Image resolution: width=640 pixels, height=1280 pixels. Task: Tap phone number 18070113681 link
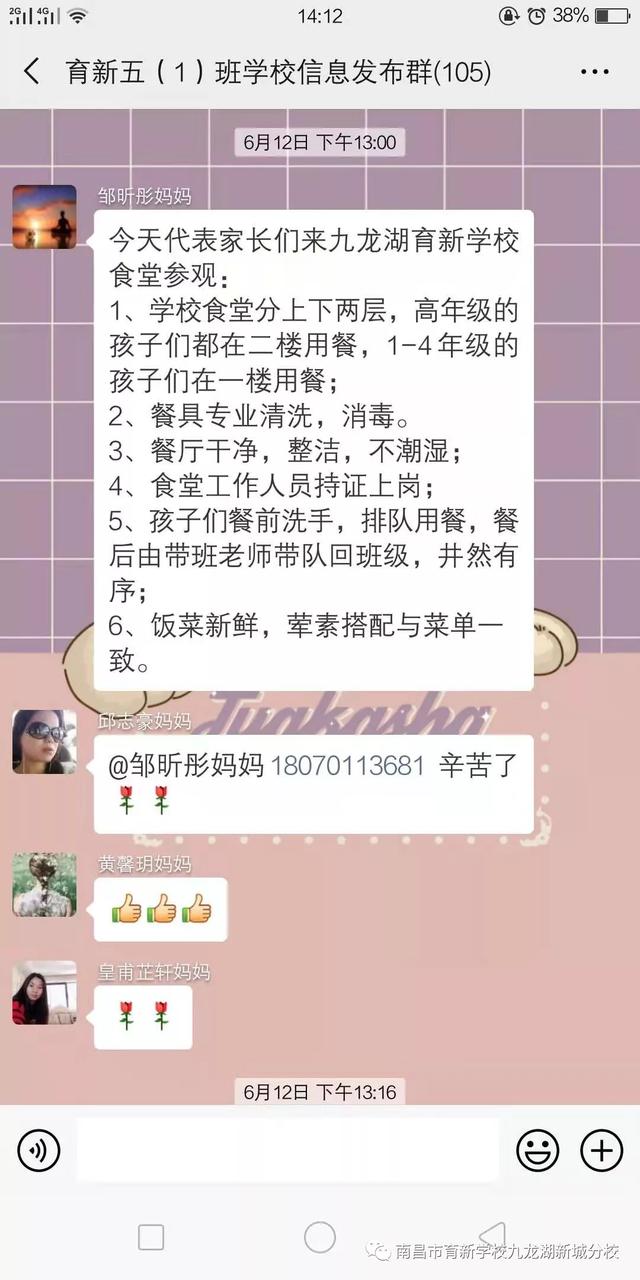[348, 766]
